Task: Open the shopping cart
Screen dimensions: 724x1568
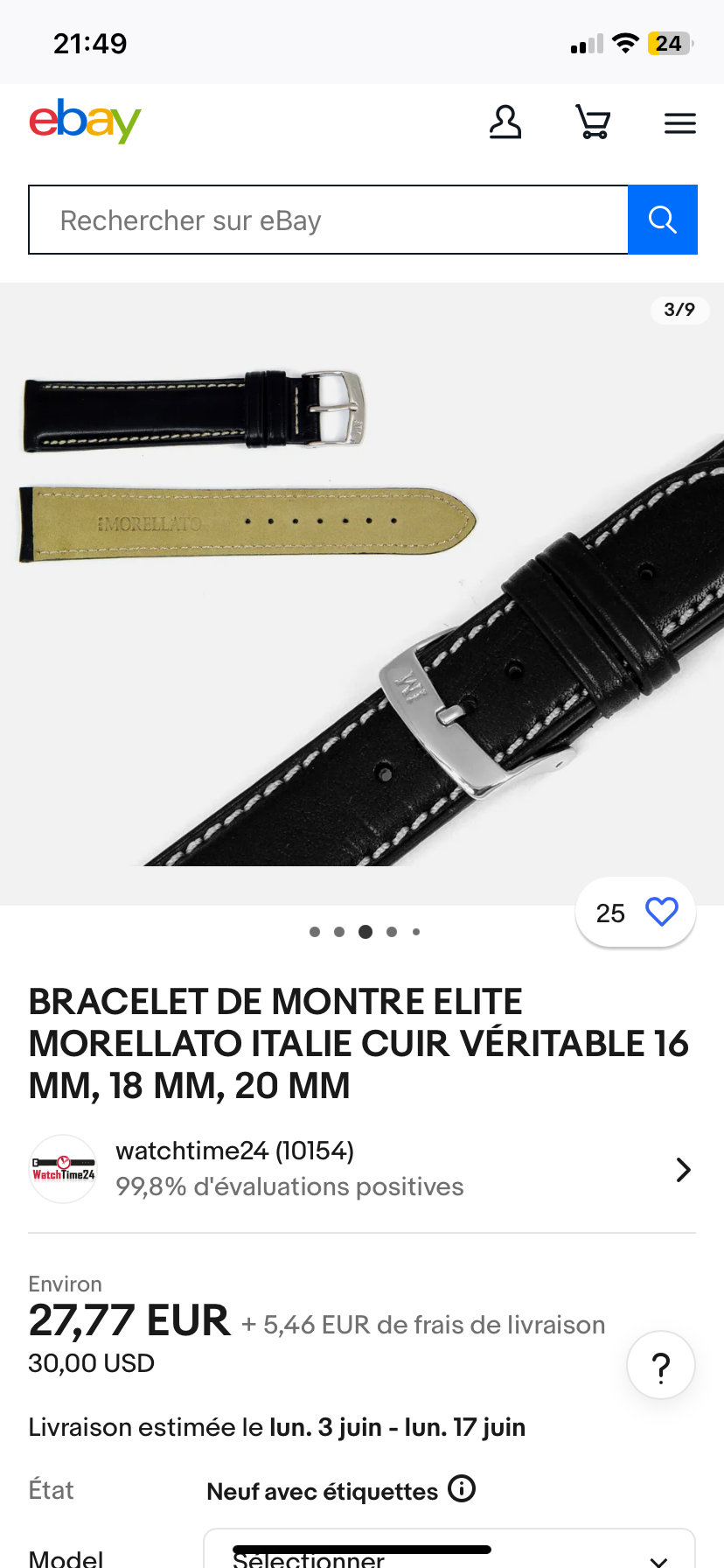Action: click(x=593, y=122)
